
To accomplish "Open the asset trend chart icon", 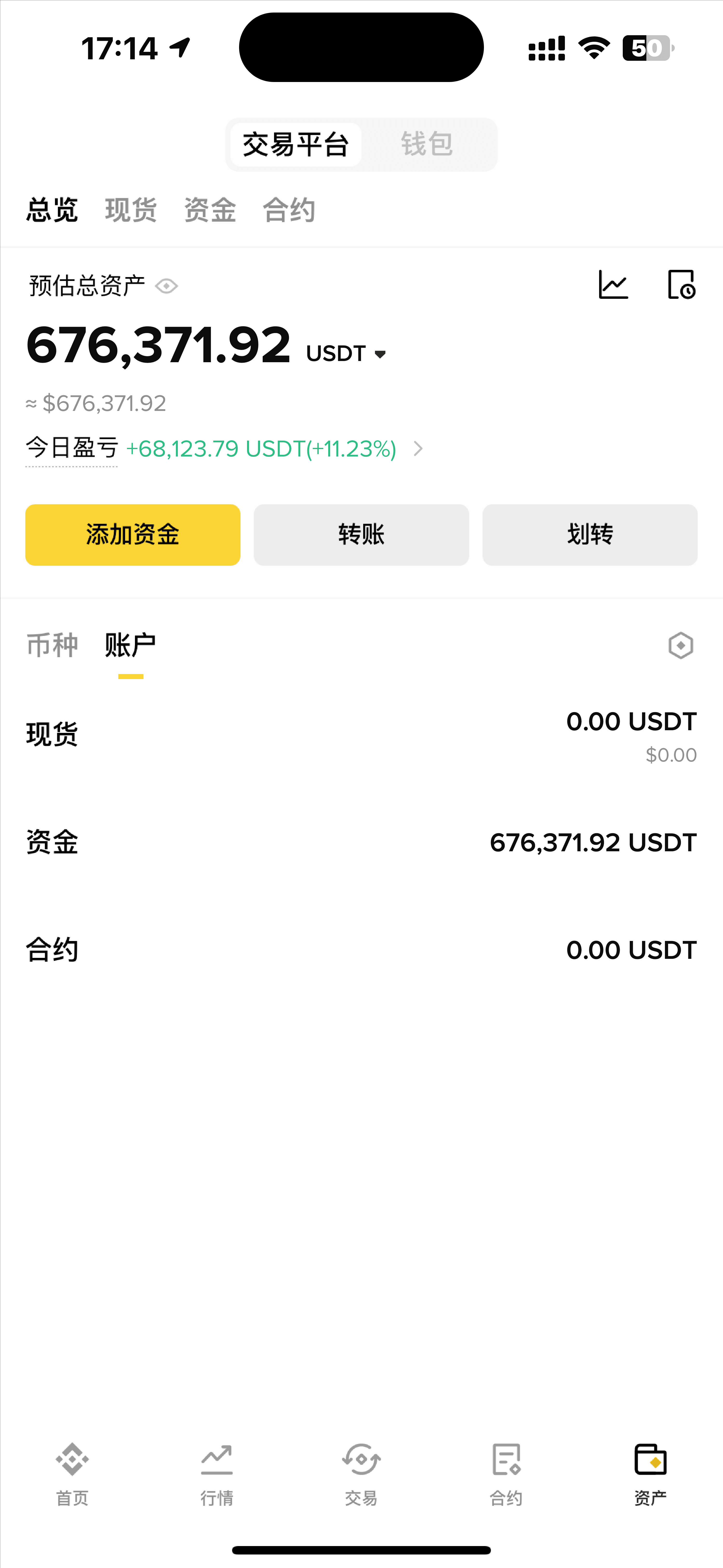I will click(x=613, y=285).
